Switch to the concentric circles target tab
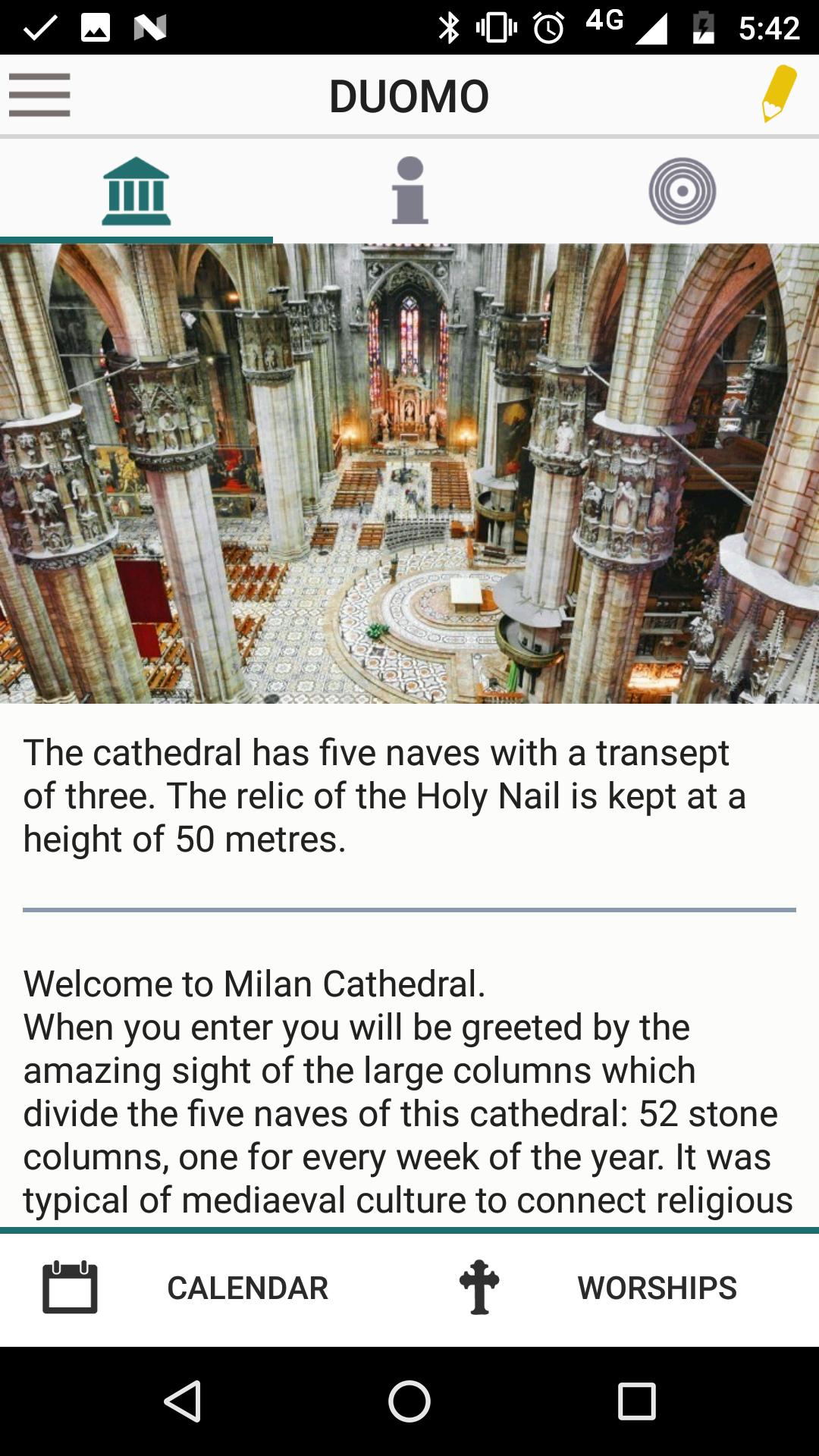 click(x=682, y=191)
